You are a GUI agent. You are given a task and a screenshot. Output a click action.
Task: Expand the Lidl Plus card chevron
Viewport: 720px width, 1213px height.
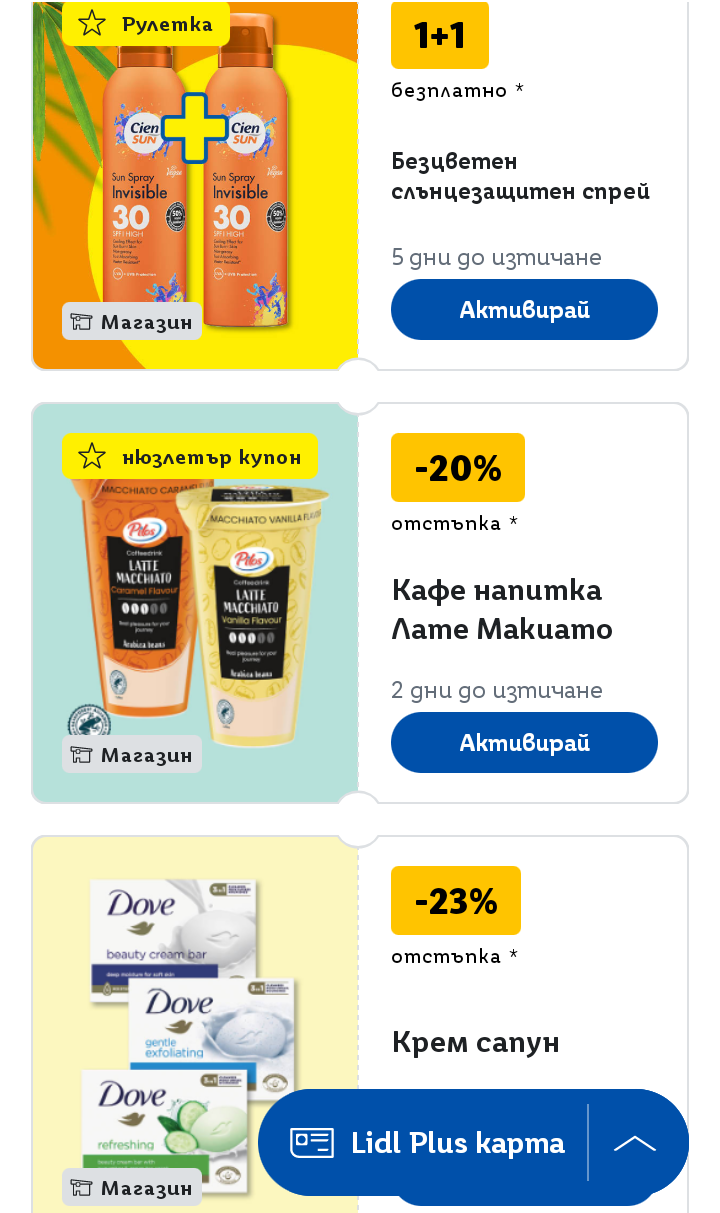tap(635, 1143)
